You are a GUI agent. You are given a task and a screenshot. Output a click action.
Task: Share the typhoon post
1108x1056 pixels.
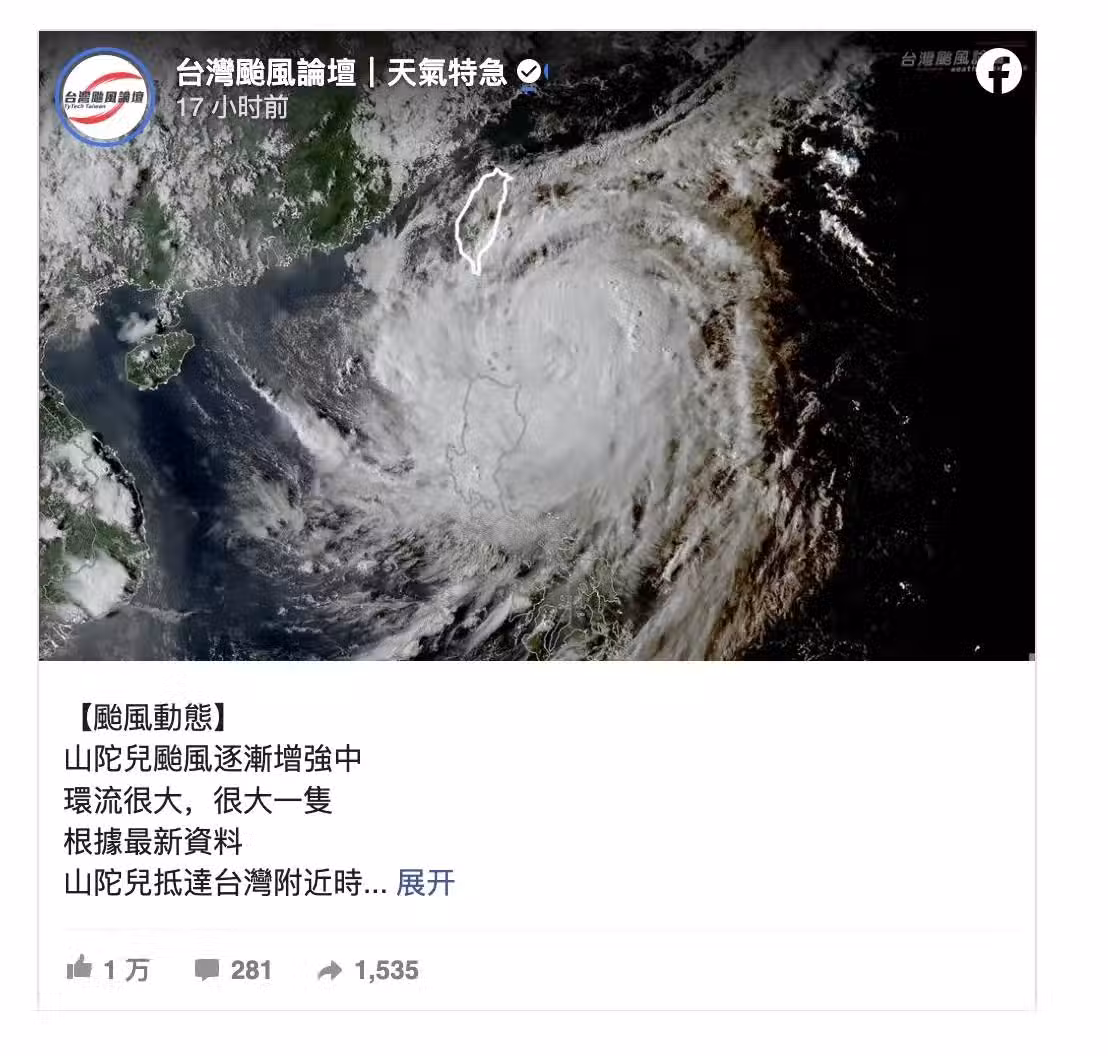click(x=367, y=970)
